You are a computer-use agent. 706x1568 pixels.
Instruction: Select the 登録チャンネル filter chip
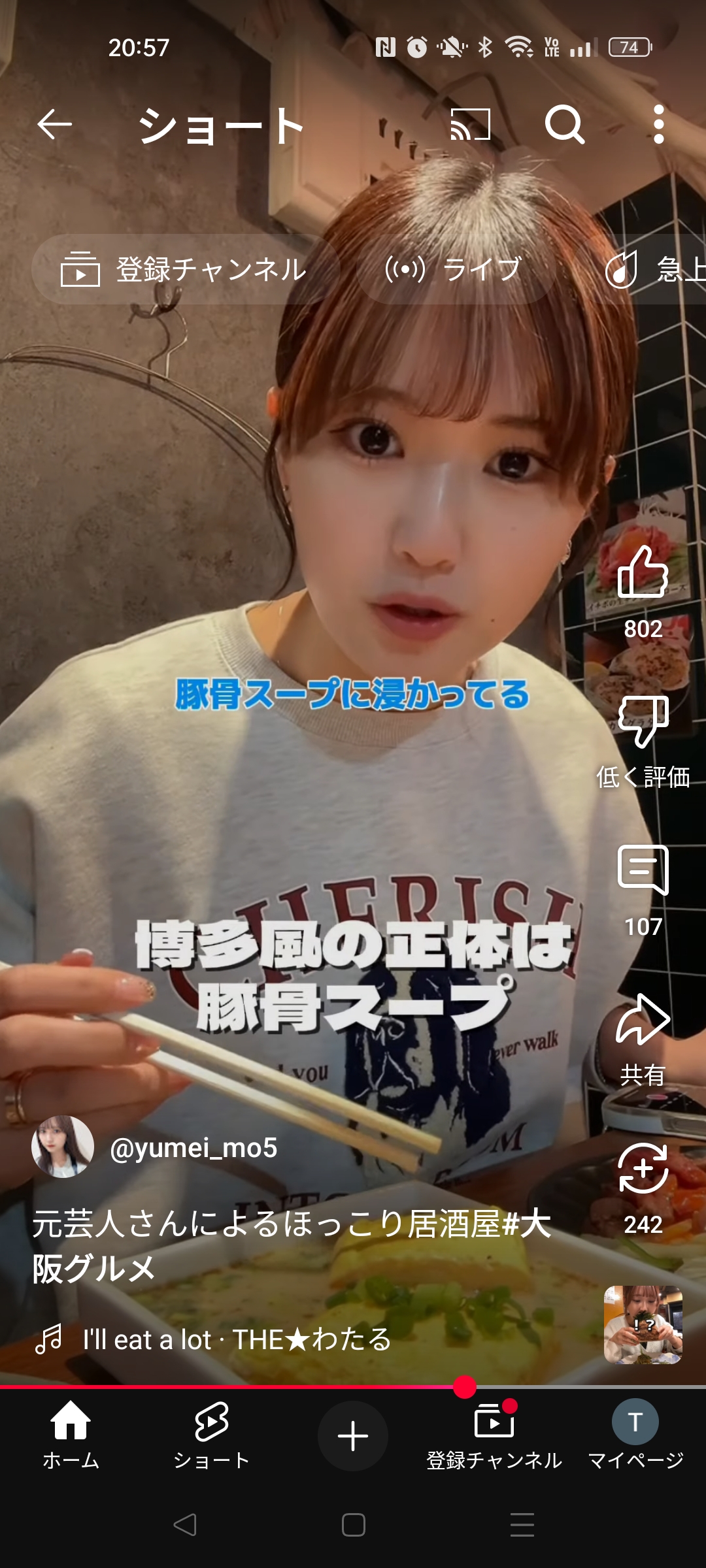[x=186, y=269]
